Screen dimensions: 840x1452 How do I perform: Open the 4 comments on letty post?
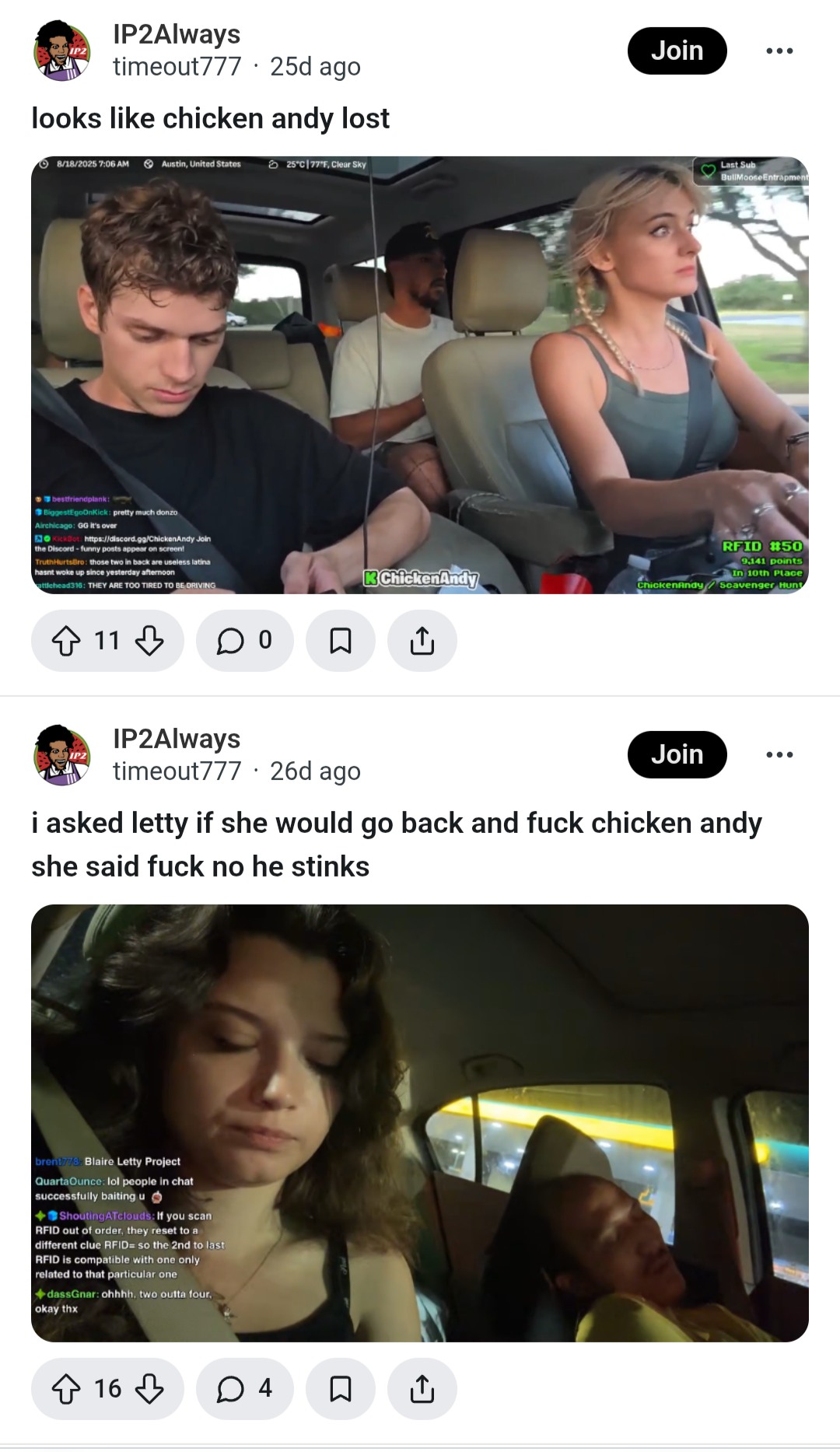(244, 1389)
